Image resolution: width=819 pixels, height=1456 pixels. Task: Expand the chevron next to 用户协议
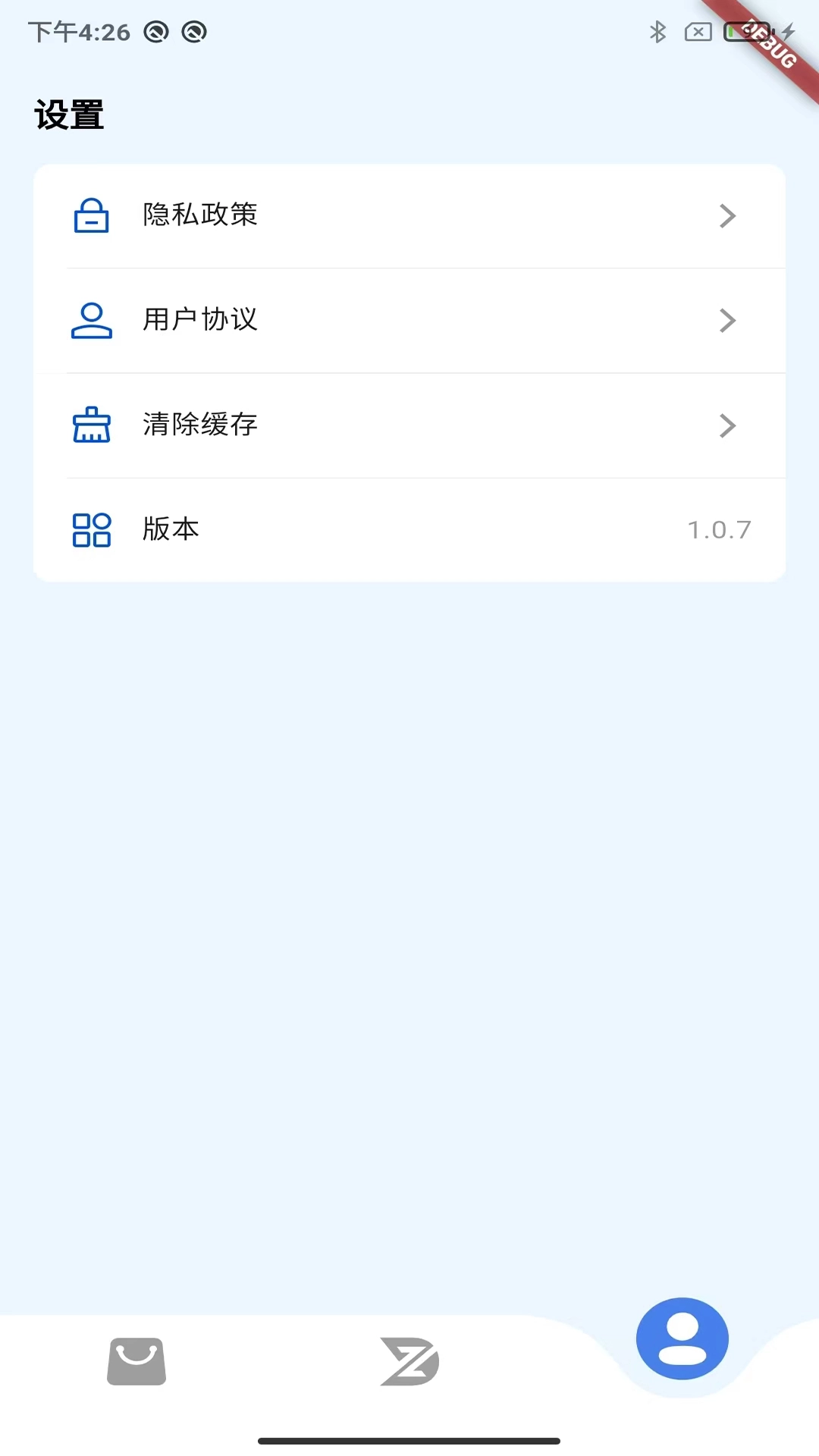pos(727,320)
